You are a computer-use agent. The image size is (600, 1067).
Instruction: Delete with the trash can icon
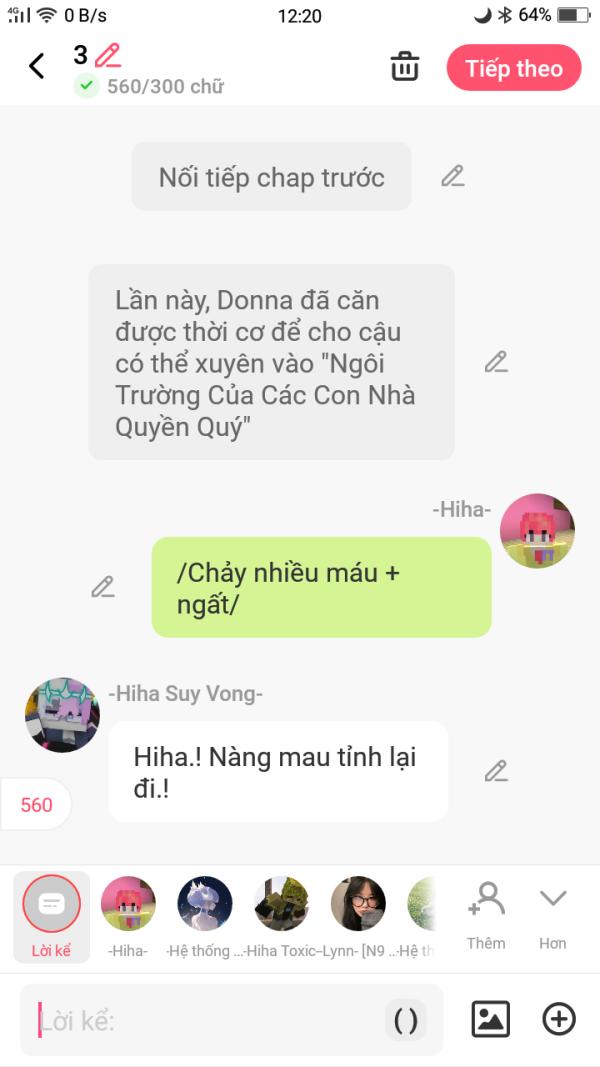pos(404,67)
